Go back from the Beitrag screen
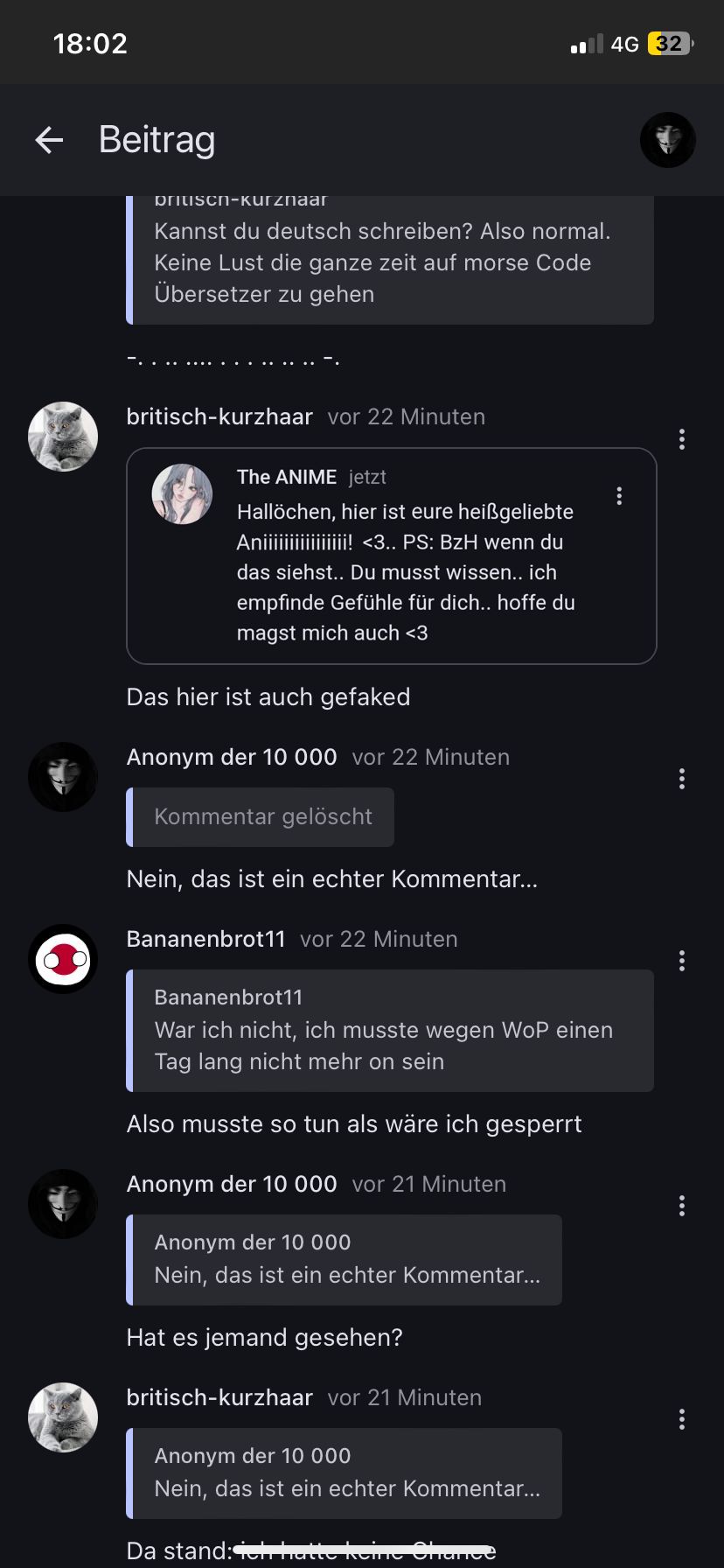The height and width of the screenshot is (1568, 724). click(x=49, y=140)
